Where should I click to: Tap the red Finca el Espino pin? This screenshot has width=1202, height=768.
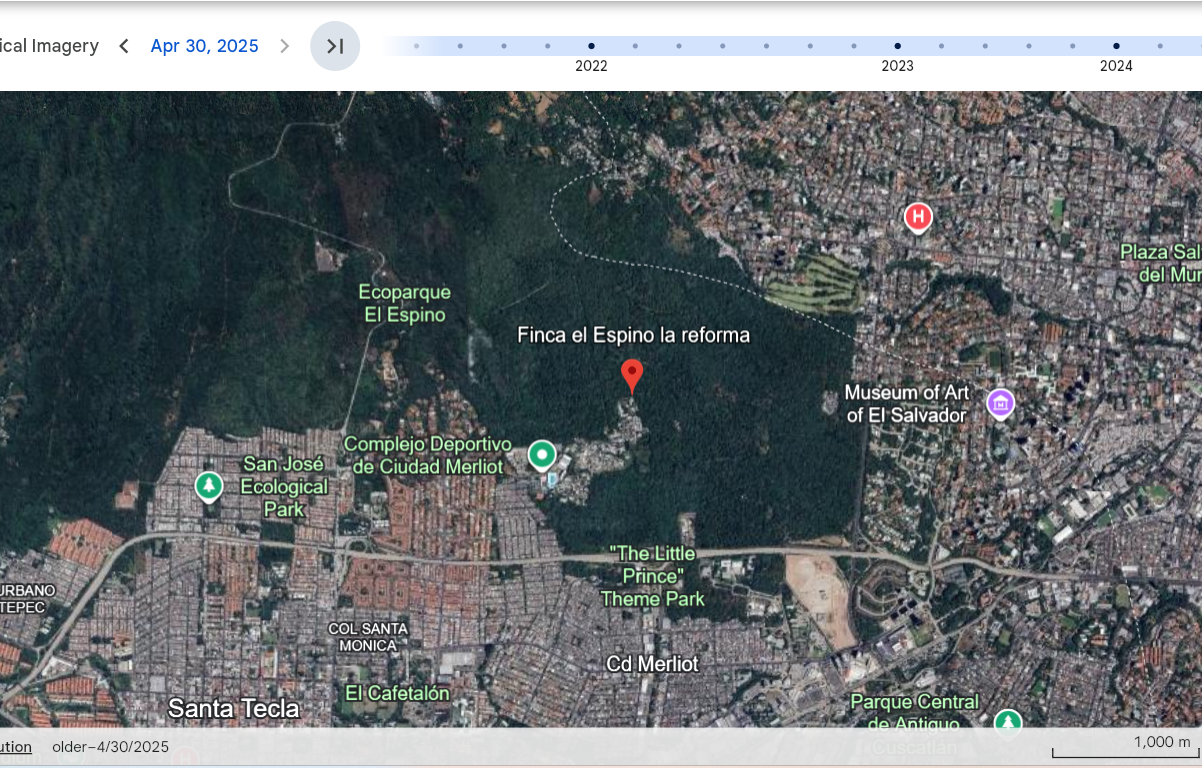(632, 376)
